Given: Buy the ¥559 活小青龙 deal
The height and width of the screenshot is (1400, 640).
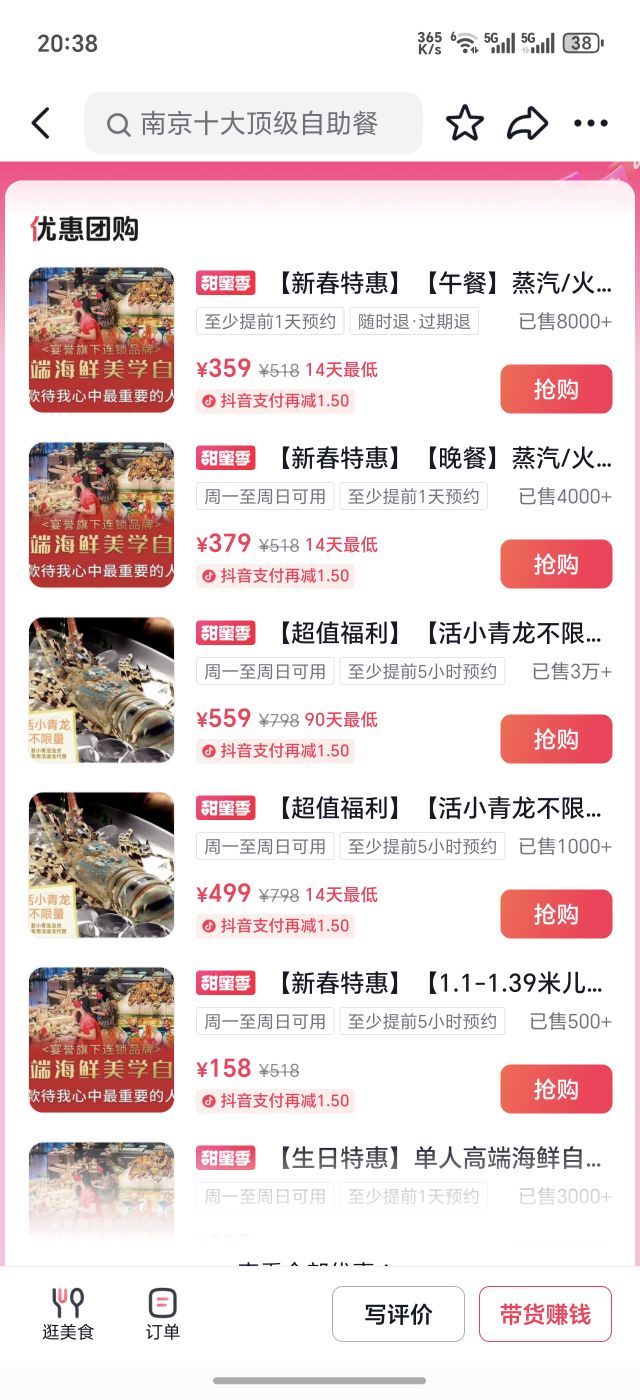Looking at the screenshot, I should pyautogui.click(x=556, y=739).
